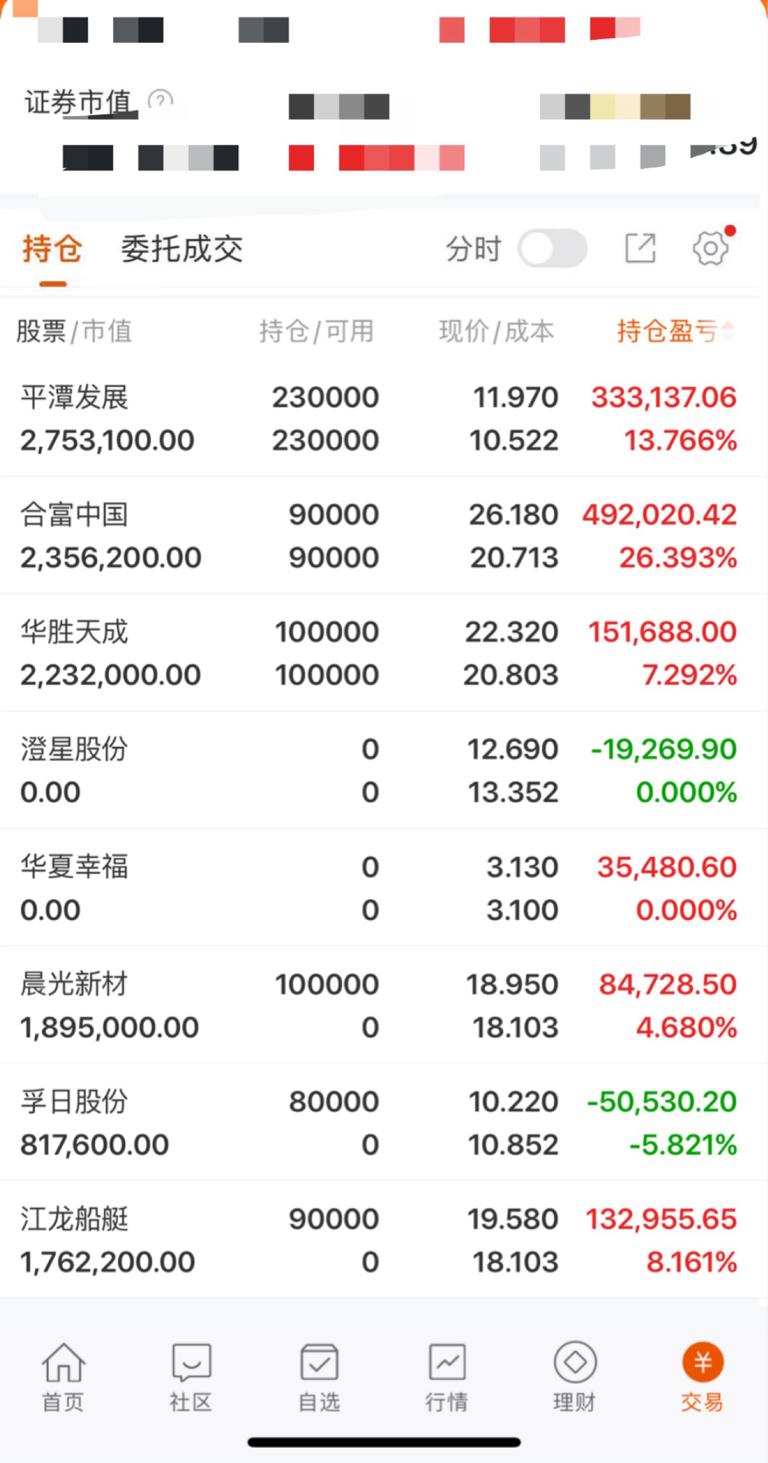
Task: Click the share/export icon beside the toggle
Action: click(640, 248)
